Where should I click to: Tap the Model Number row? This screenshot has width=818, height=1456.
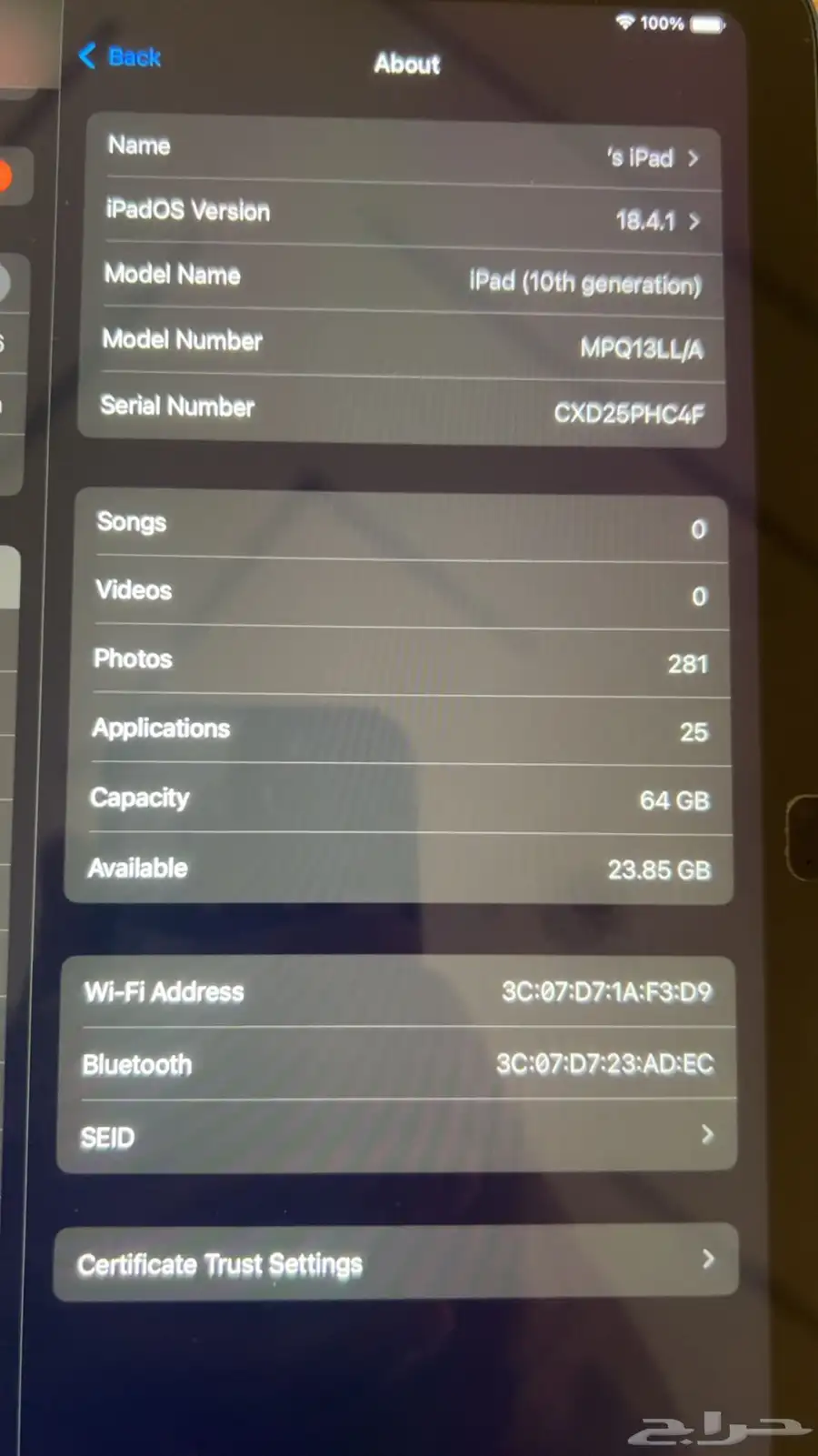(x=402, y=344)
